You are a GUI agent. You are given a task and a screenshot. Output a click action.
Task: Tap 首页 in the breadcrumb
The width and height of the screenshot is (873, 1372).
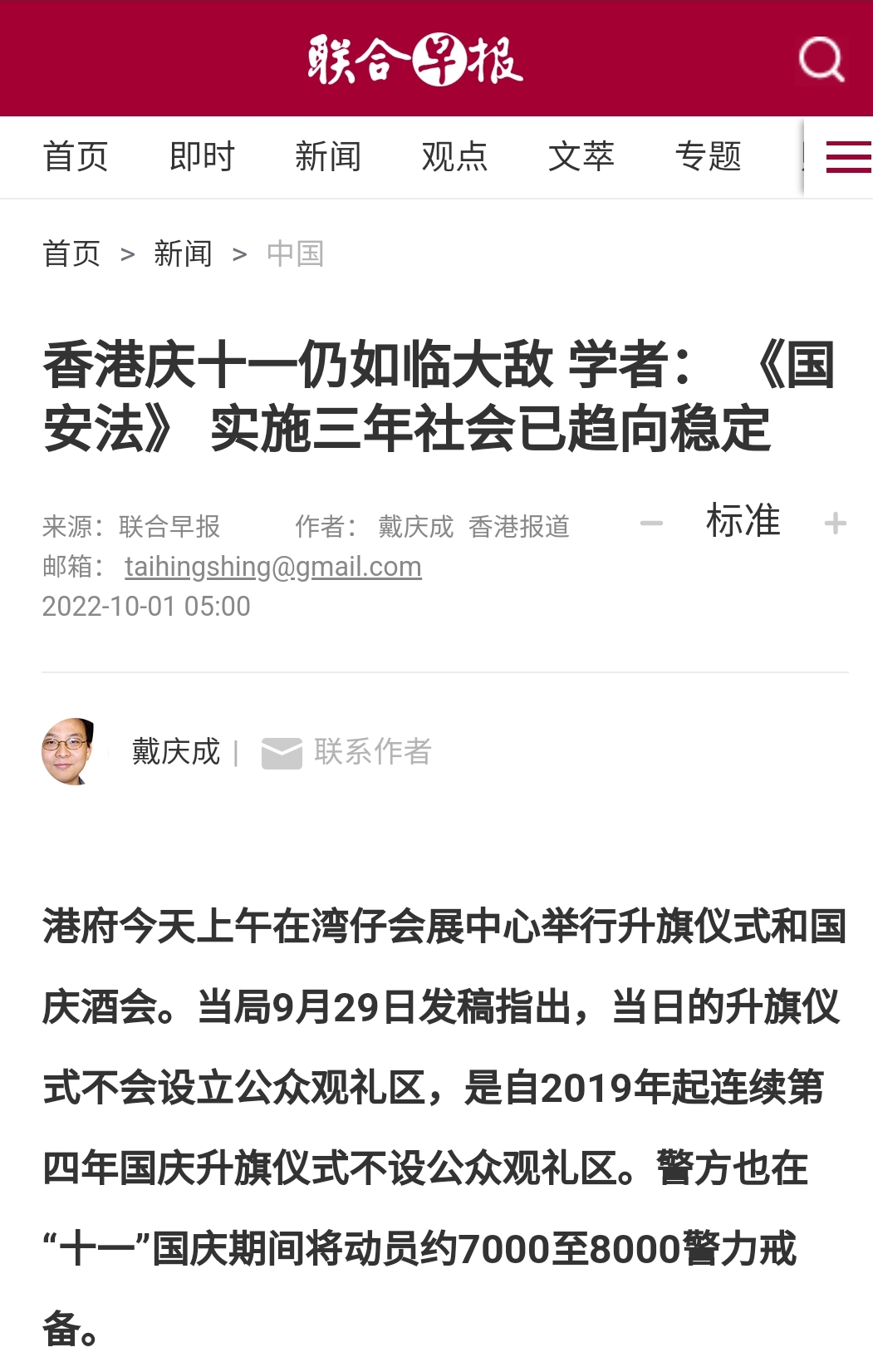tap(71, 254)
